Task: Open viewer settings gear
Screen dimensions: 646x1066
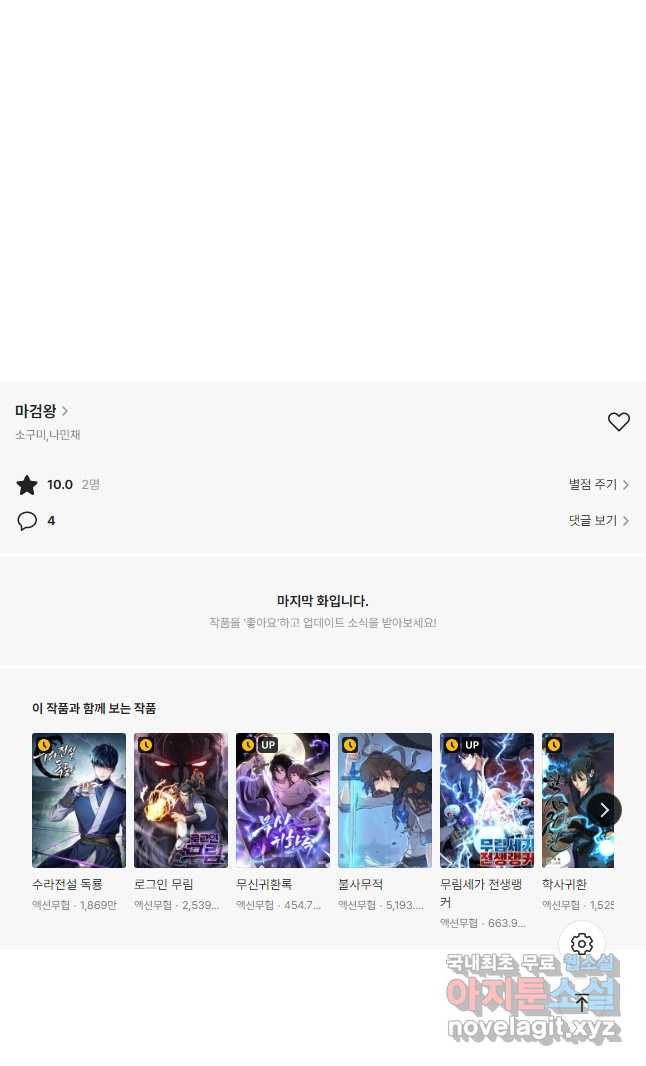Action: 582,944
